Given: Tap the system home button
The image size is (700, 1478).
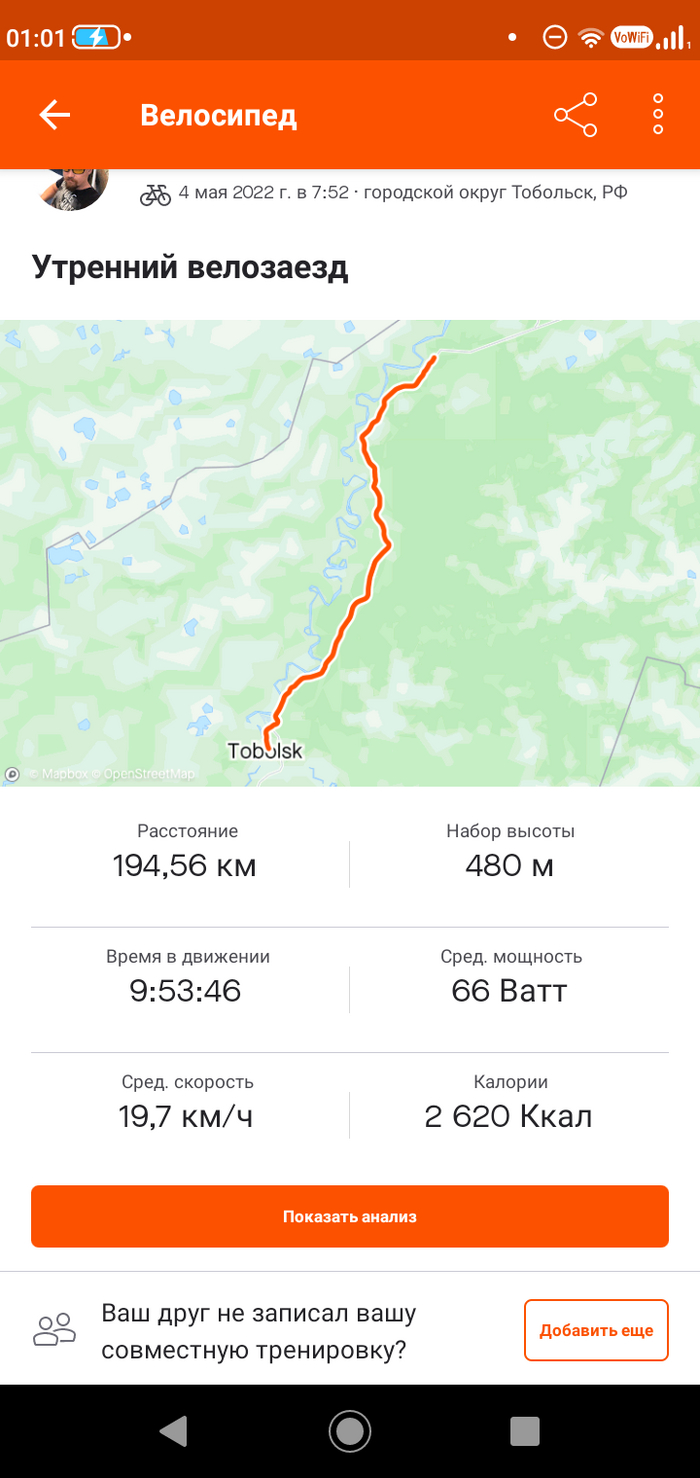Looking at the screenshot, I should click(x=350, y=1432).
